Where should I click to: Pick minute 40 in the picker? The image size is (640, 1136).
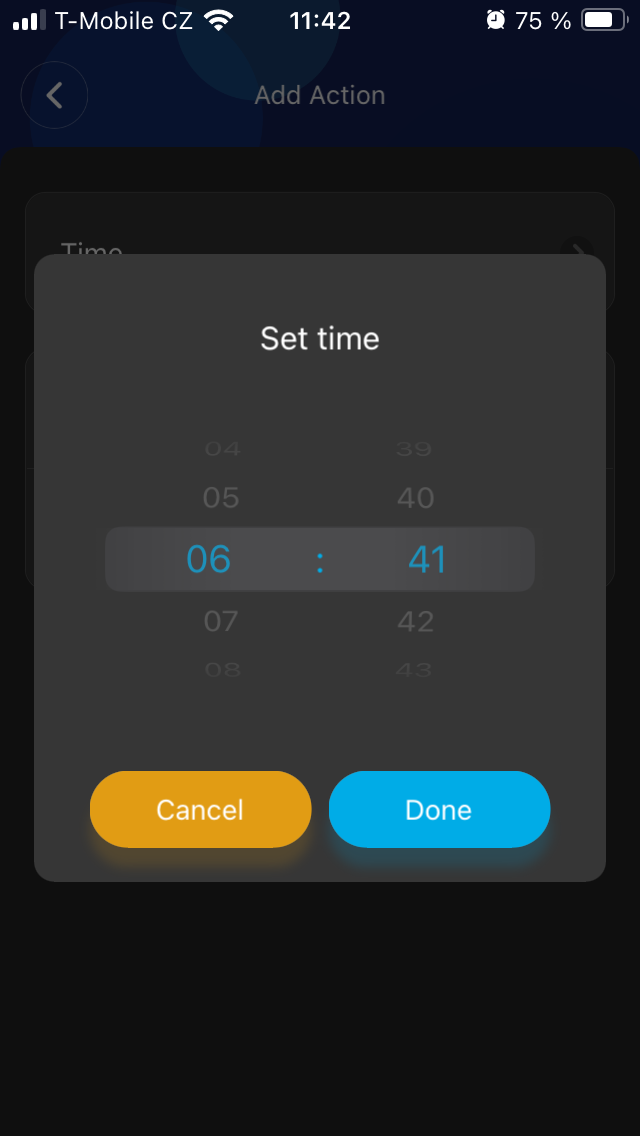tap(415, 498)
